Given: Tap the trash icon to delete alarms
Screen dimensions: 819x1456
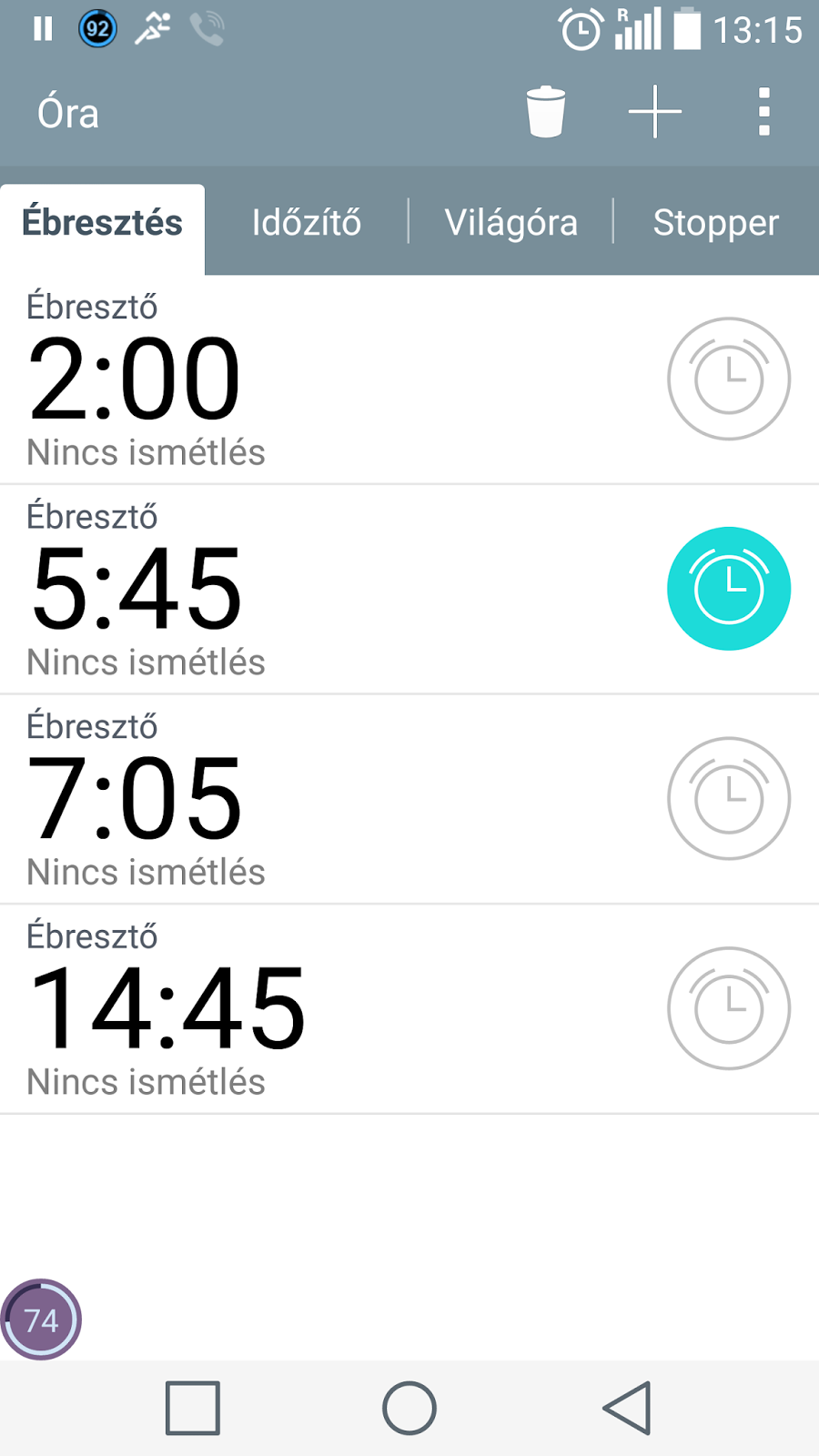Looking at the screenshot, I should pyautogui.click(x=546, y=112).
